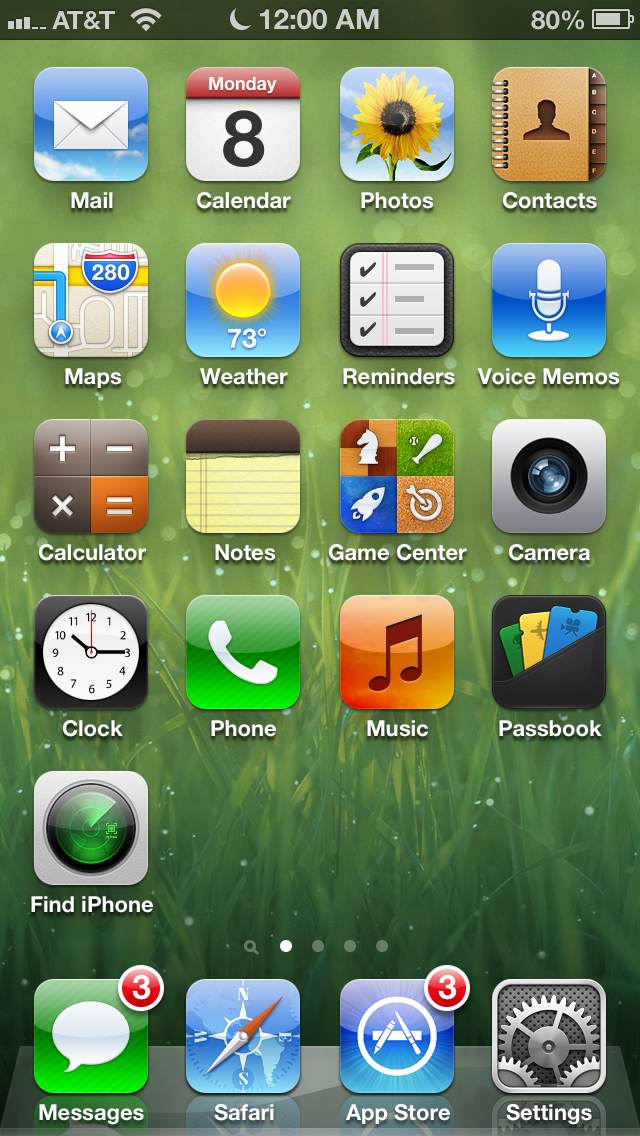Open the Camera
The width and height of the screenshot is (640, 1136).
[x=549, y=476]
